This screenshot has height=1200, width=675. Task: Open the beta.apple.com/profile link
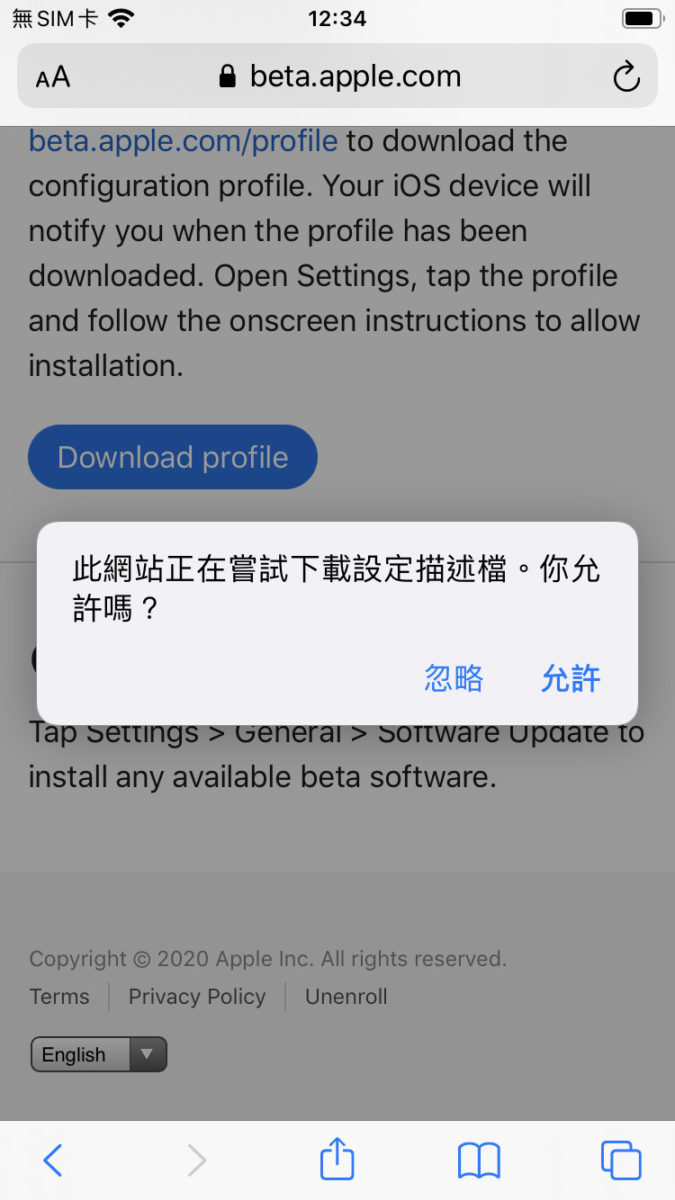183,141
